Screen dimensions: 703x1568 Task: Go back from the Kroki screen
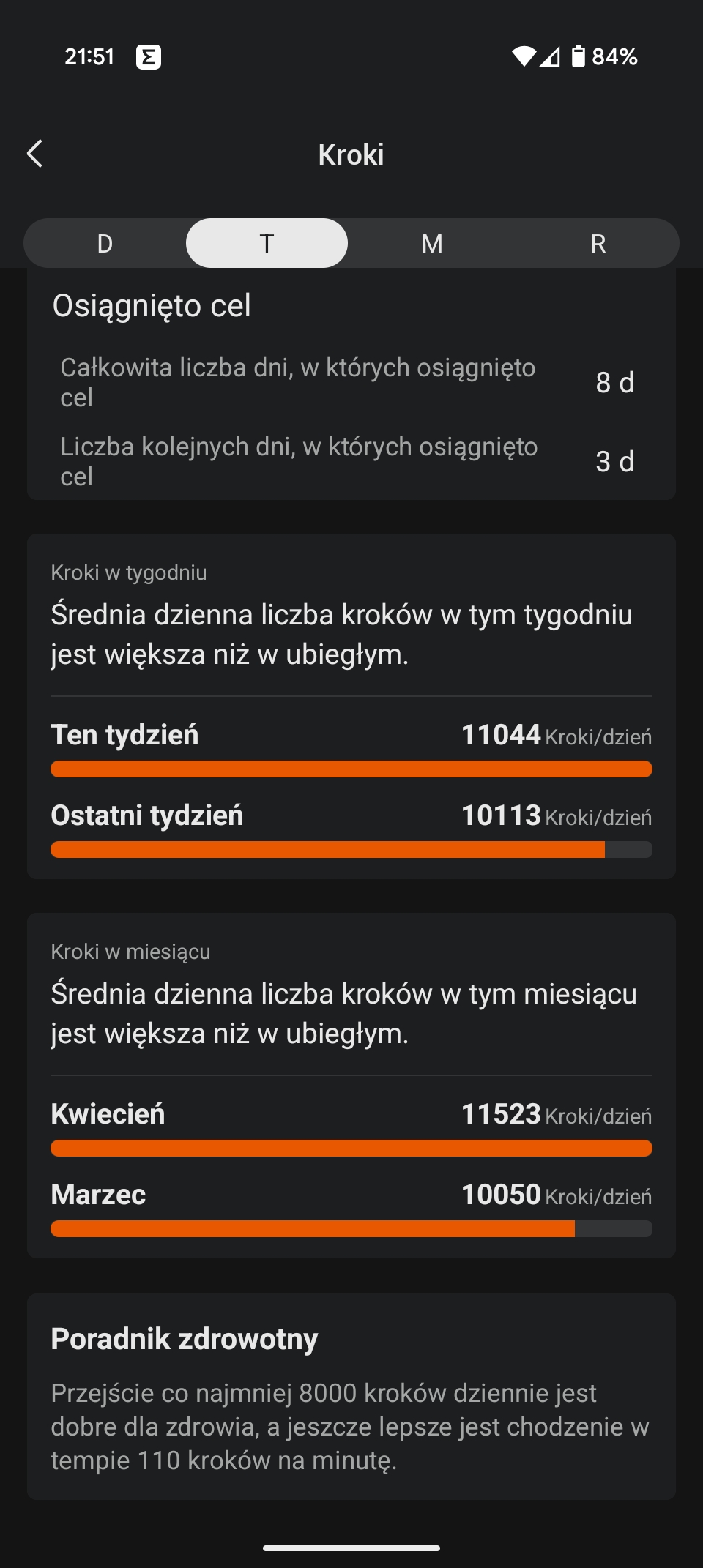pos(34,154)
